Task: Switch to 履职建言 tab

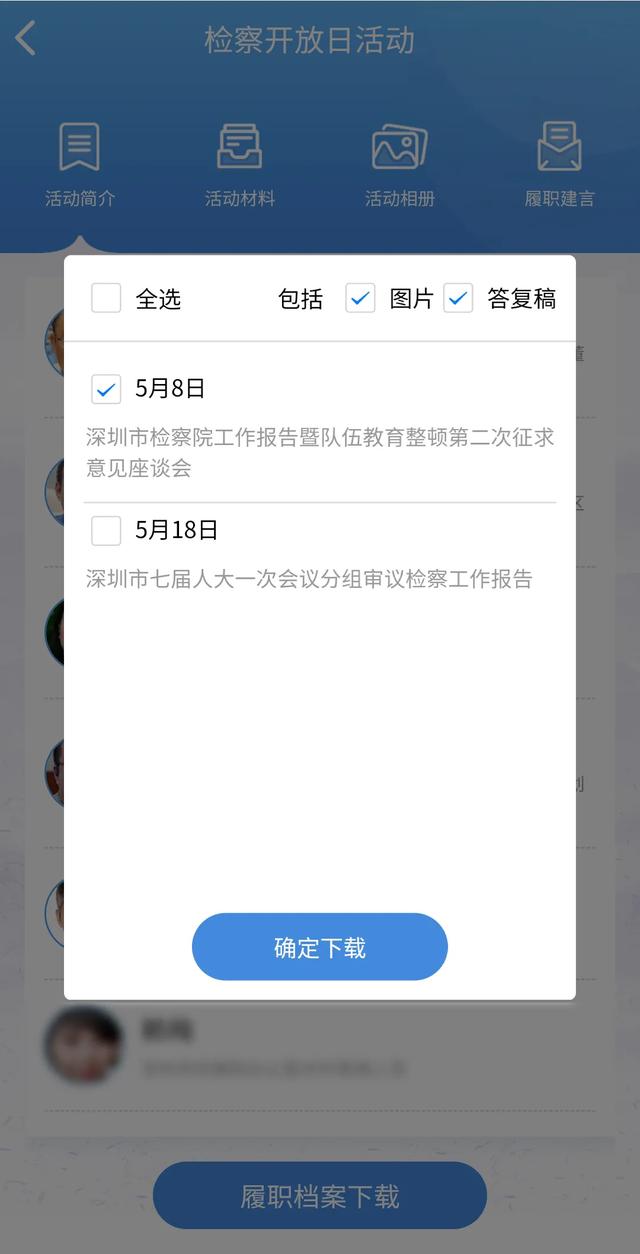Action: click(559, 165)
